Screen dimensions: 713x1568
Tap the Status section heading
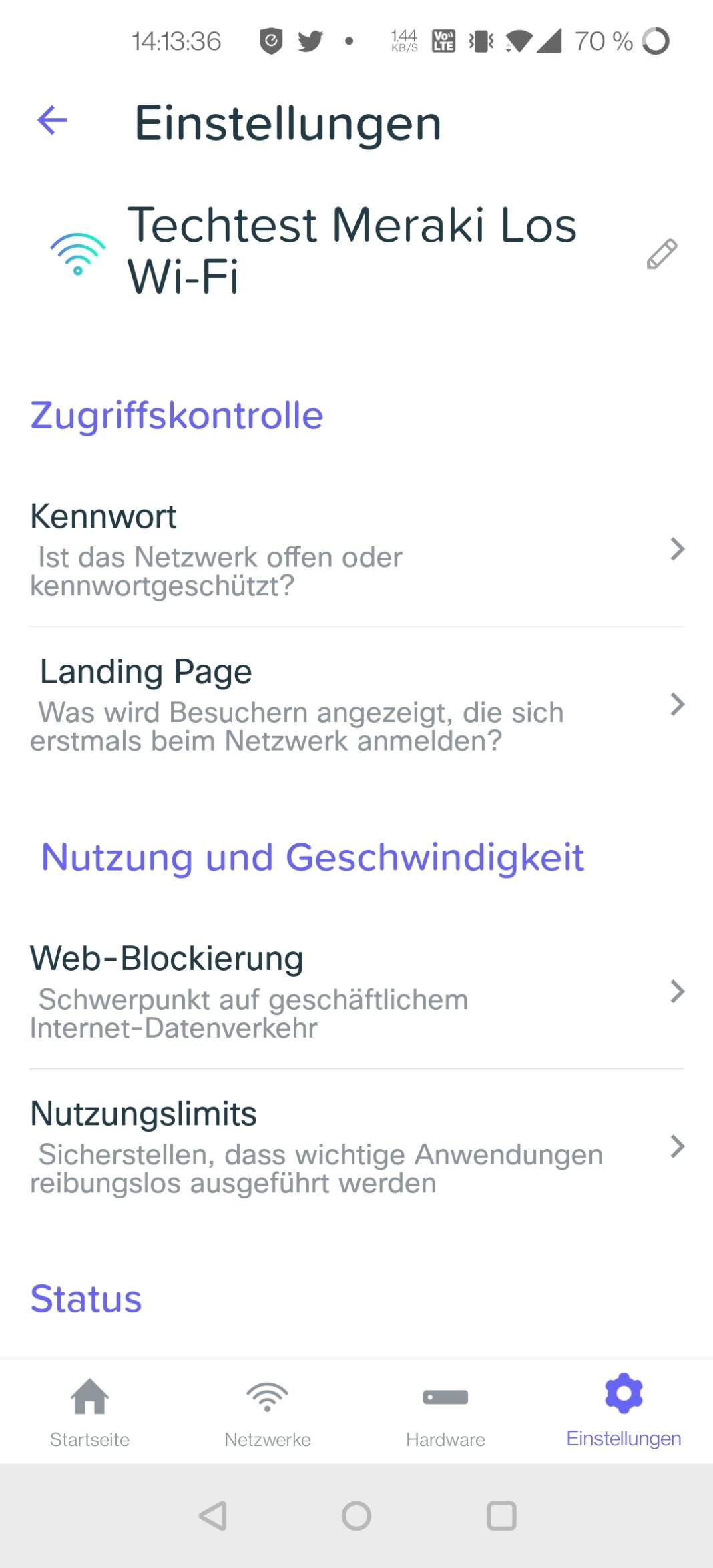coord(85,1297)
